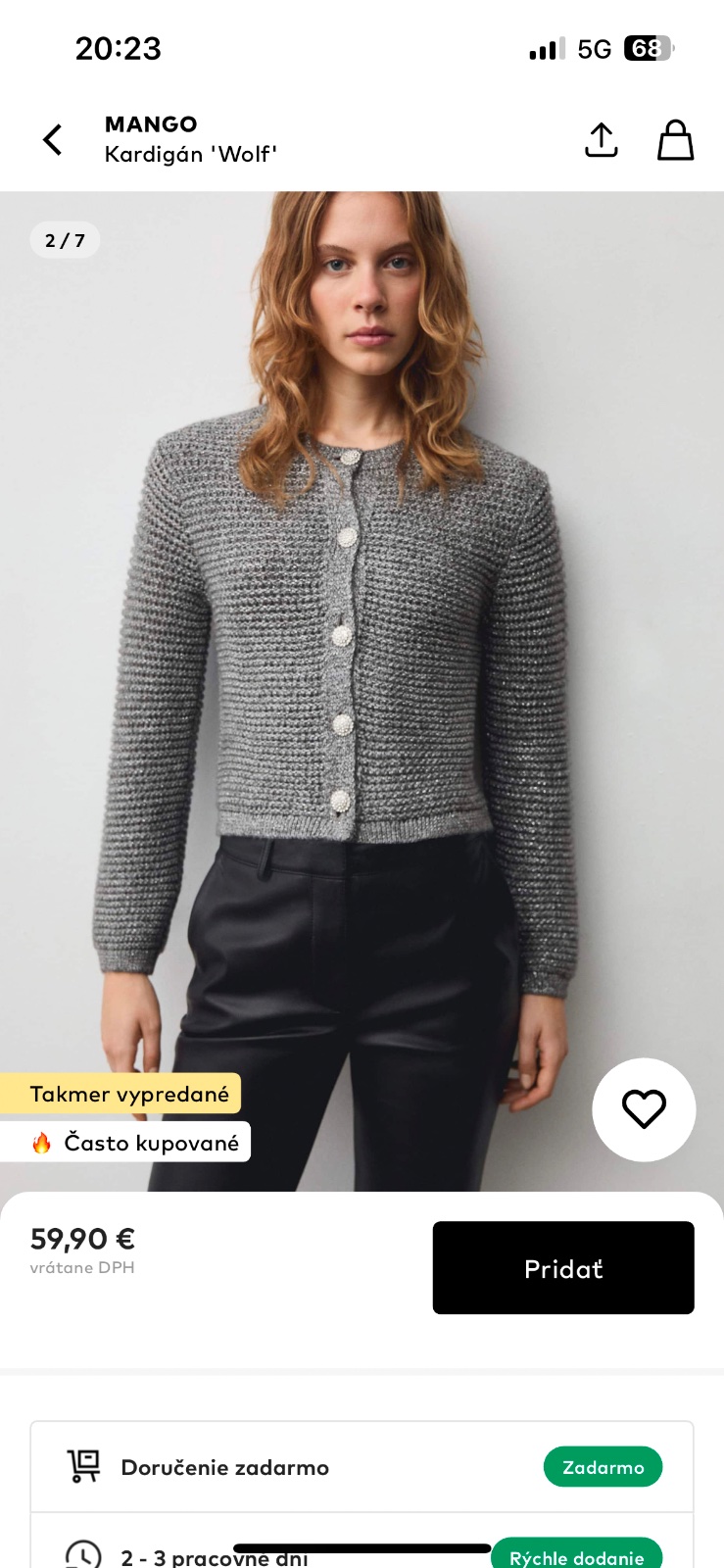Screen dimensions: 724x1568
Task: Open the Doručenie zadarmo row
Action: [362, 1467]
